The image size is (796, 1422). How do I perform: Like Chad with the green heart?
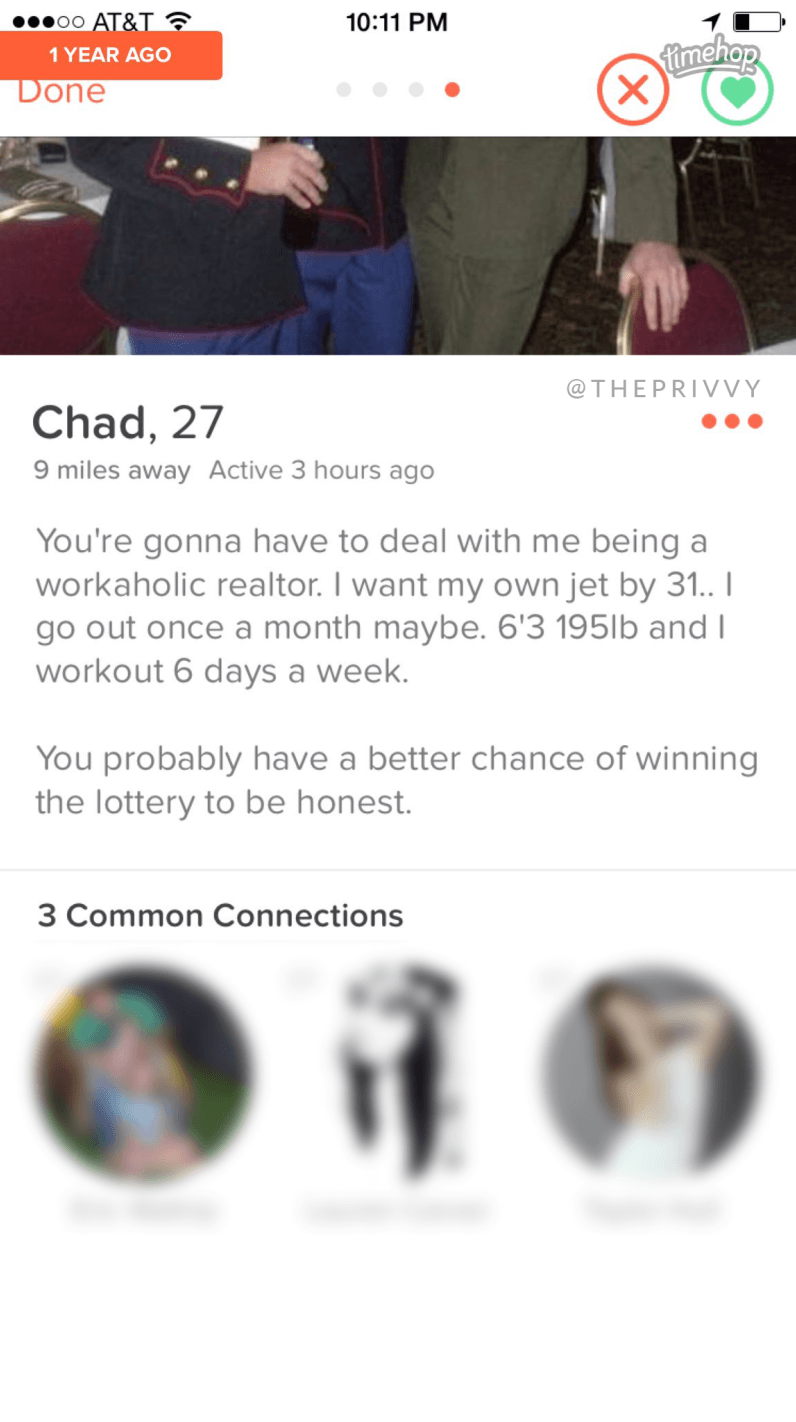737,91
